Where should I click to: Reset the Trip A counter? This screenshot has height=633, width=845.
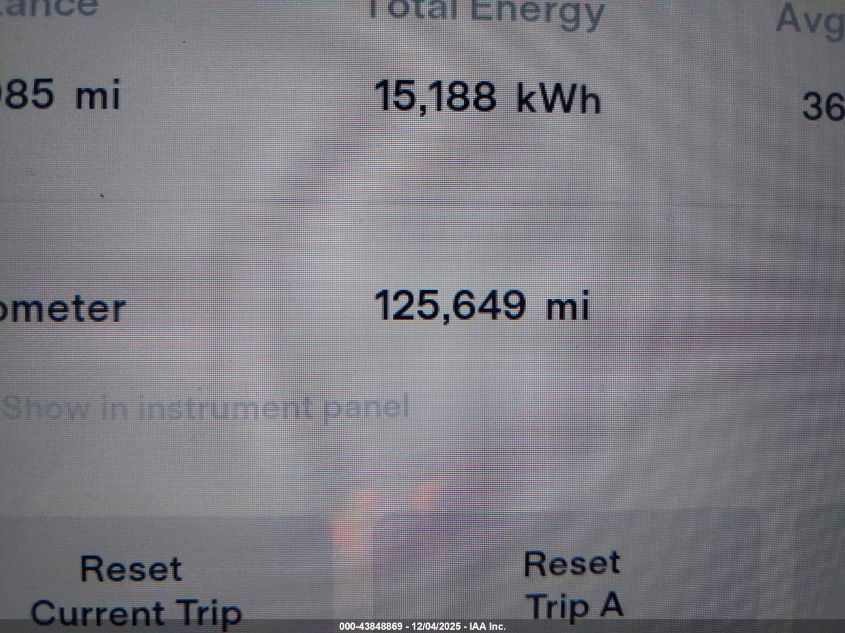tap(572, 584)
